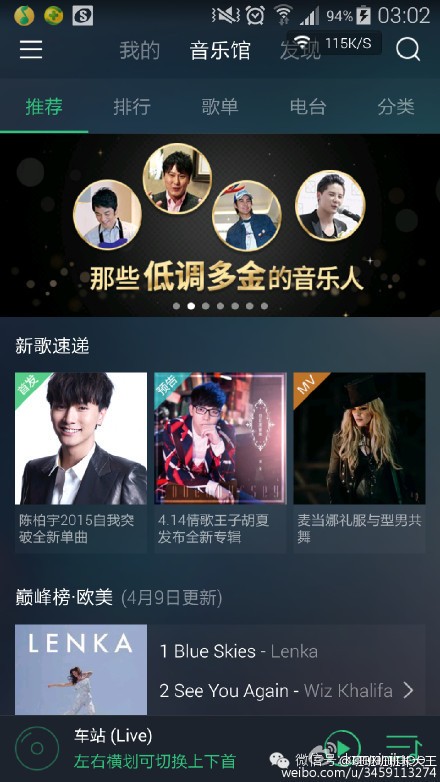The image size is (440, 782).
Task: Open 陈柏宇2015自我突破全新单曲 card
Action: click(x=81, y=462)
